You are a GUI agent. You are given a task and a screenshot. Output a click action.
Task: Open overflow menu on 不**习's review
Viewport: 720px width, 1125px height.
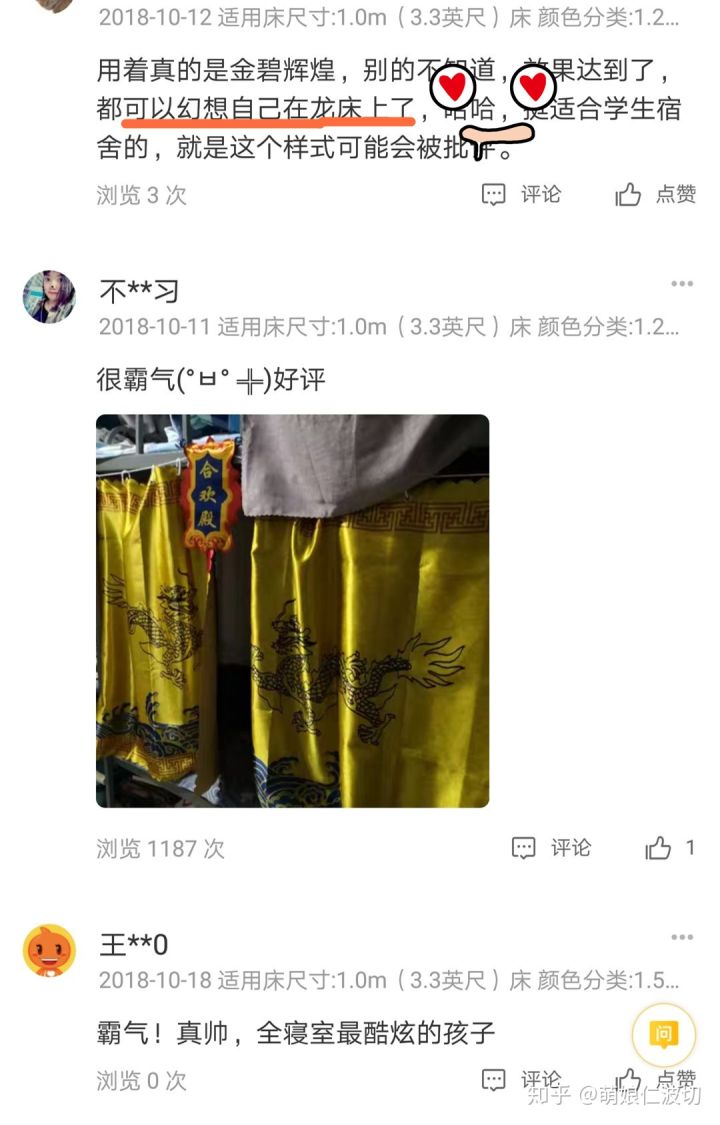click(x=682, y=285)
